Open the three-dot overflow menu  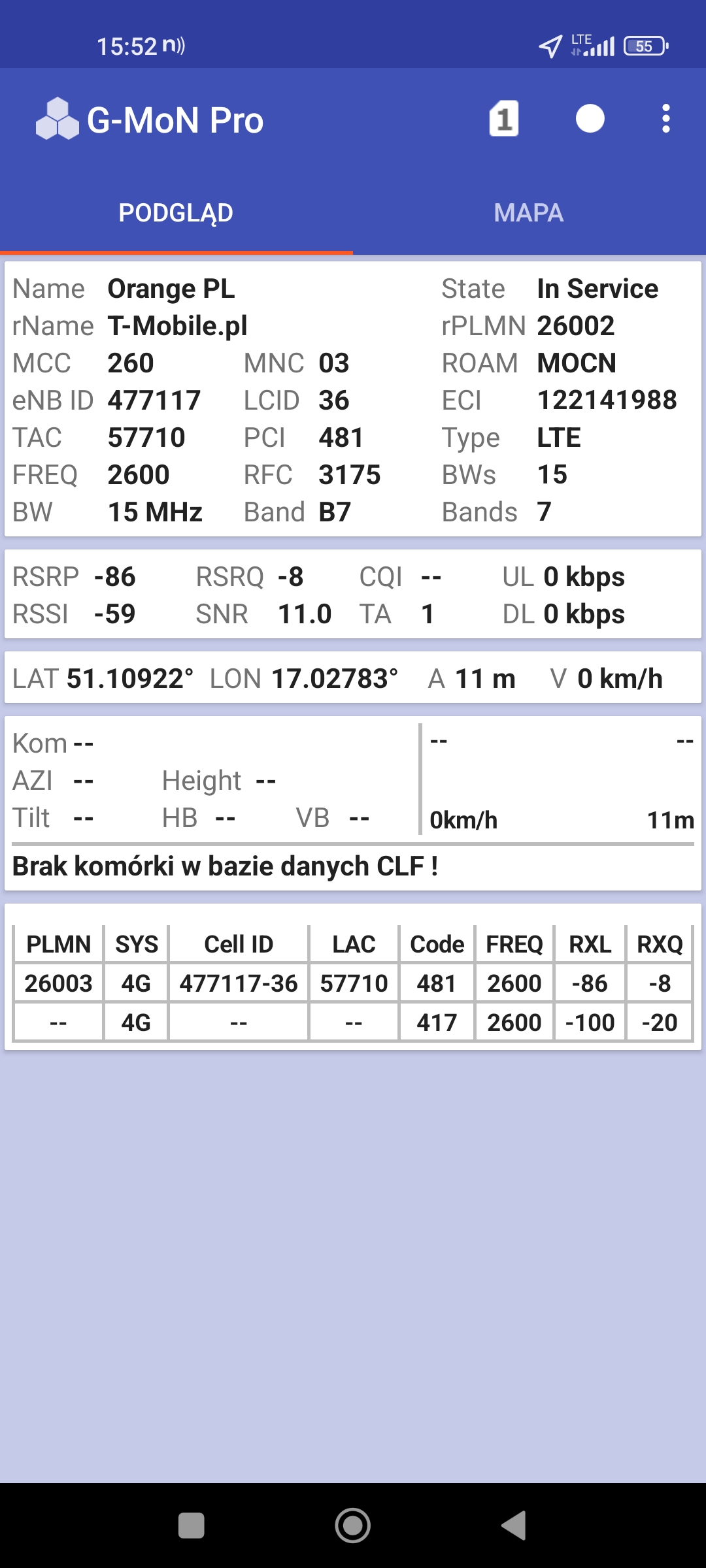665,119
